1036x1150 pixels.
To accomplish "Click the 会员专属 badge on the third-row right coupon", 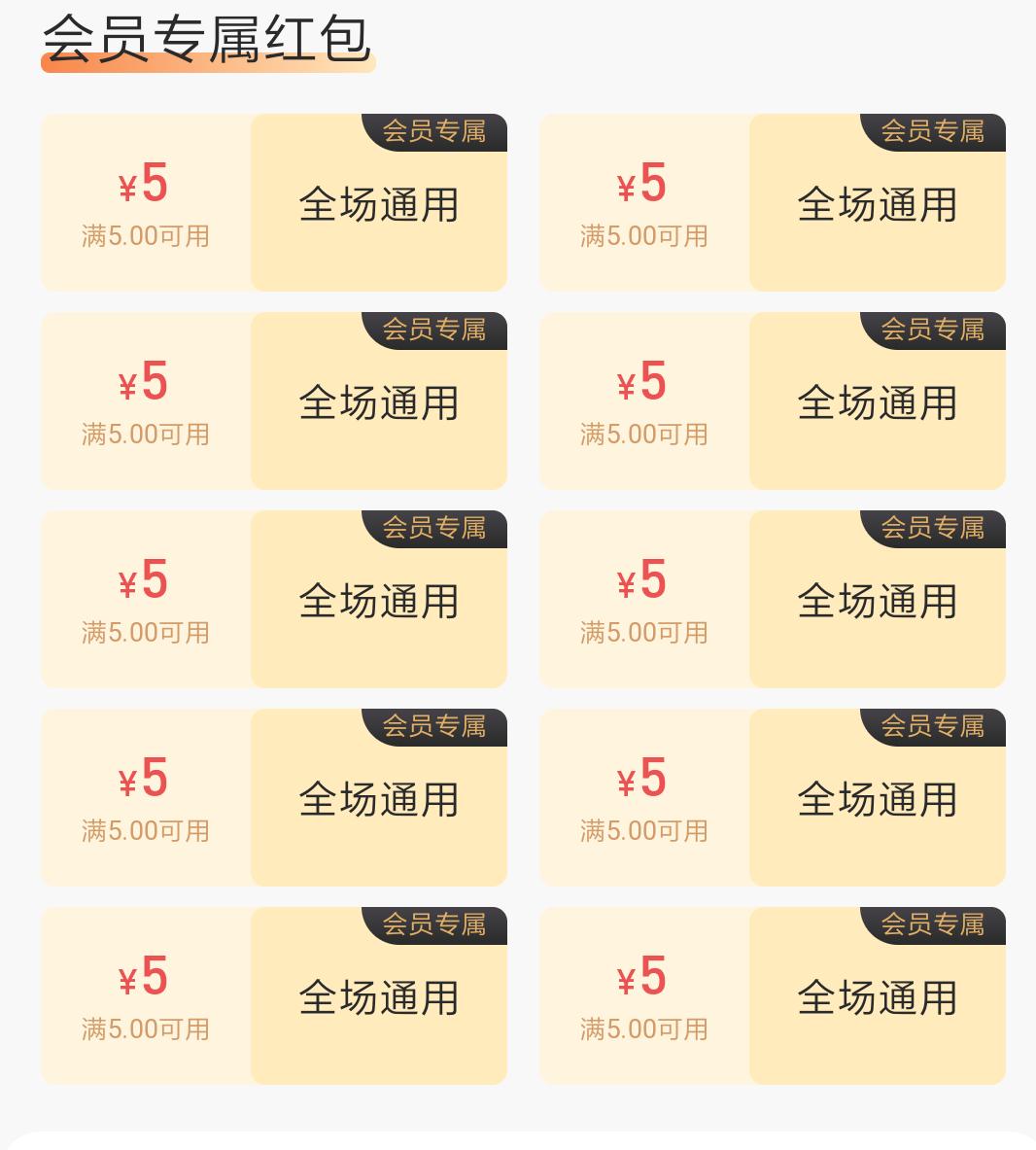I will tap(933, 530).
